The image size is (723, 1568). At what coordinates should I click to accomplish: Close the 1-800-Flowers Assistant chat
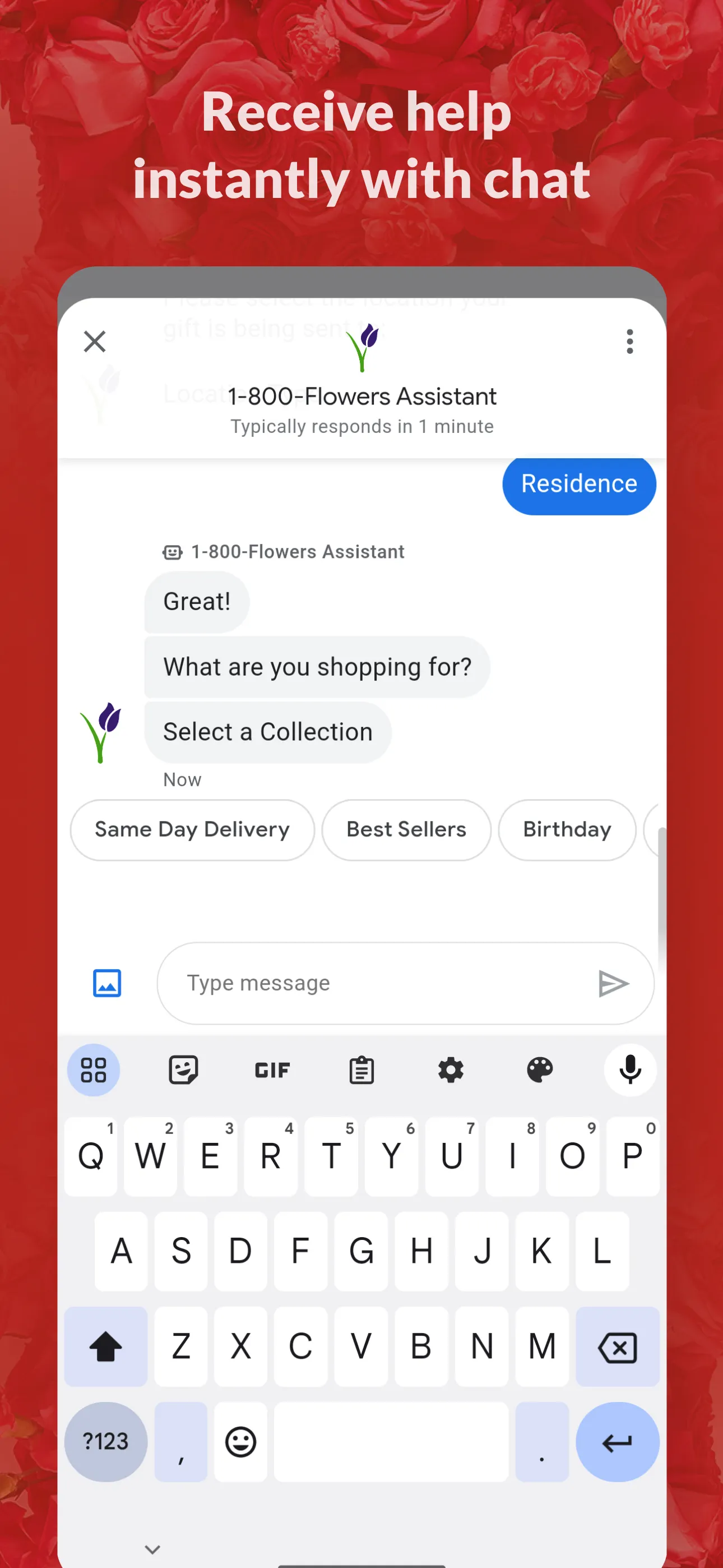pyautogui.click(x=94, y=342)
